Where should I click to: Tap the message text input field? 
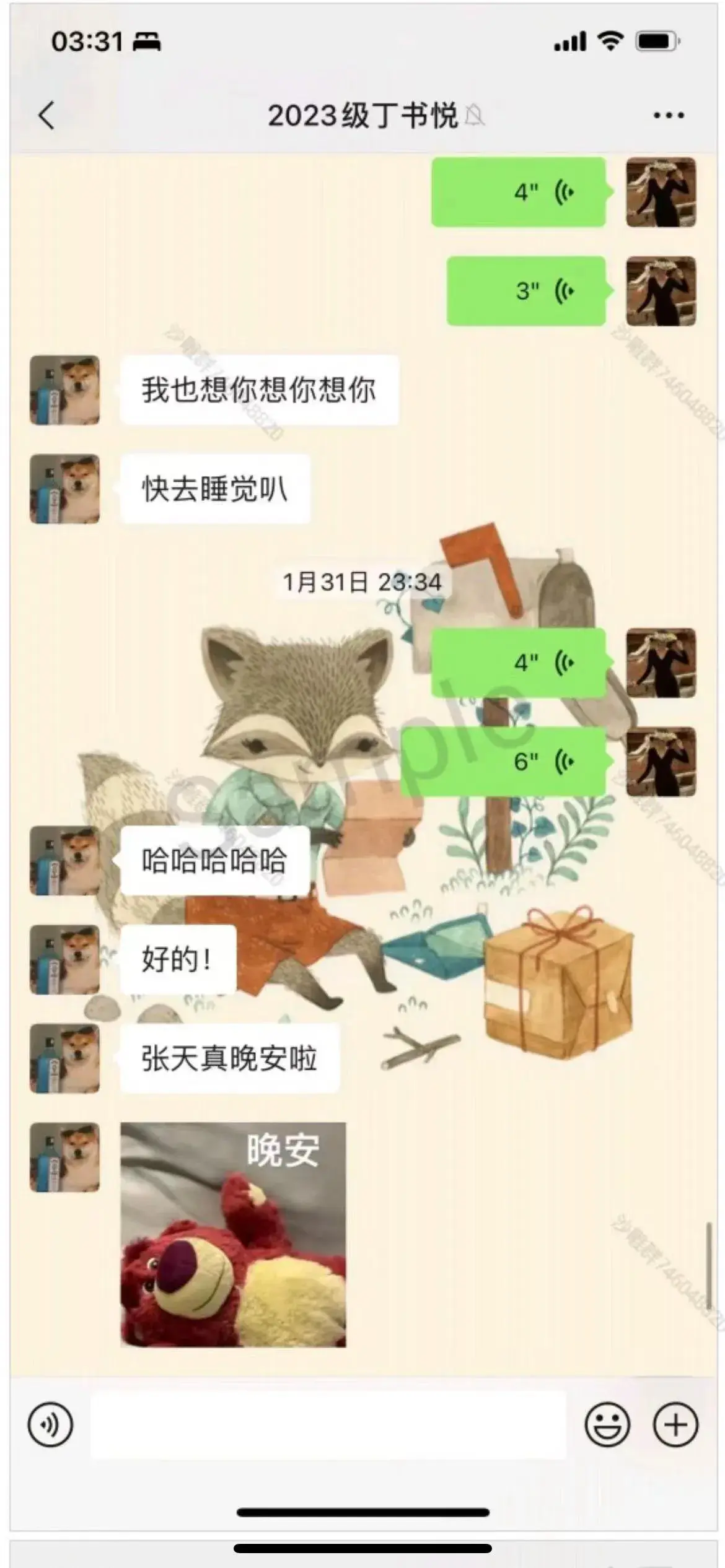click(x=328, y=1424)
